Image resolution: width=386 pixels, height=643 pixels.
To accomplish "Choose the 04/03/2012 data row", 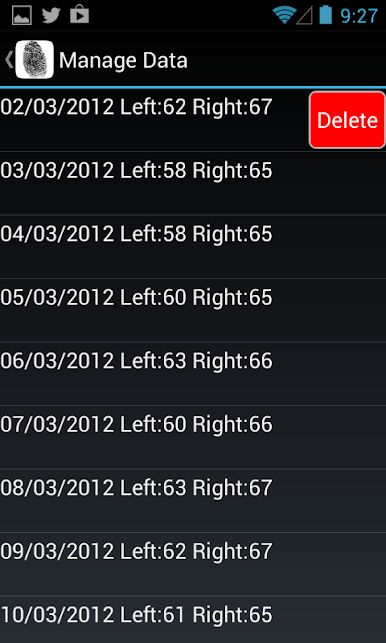I will point(193,246).
